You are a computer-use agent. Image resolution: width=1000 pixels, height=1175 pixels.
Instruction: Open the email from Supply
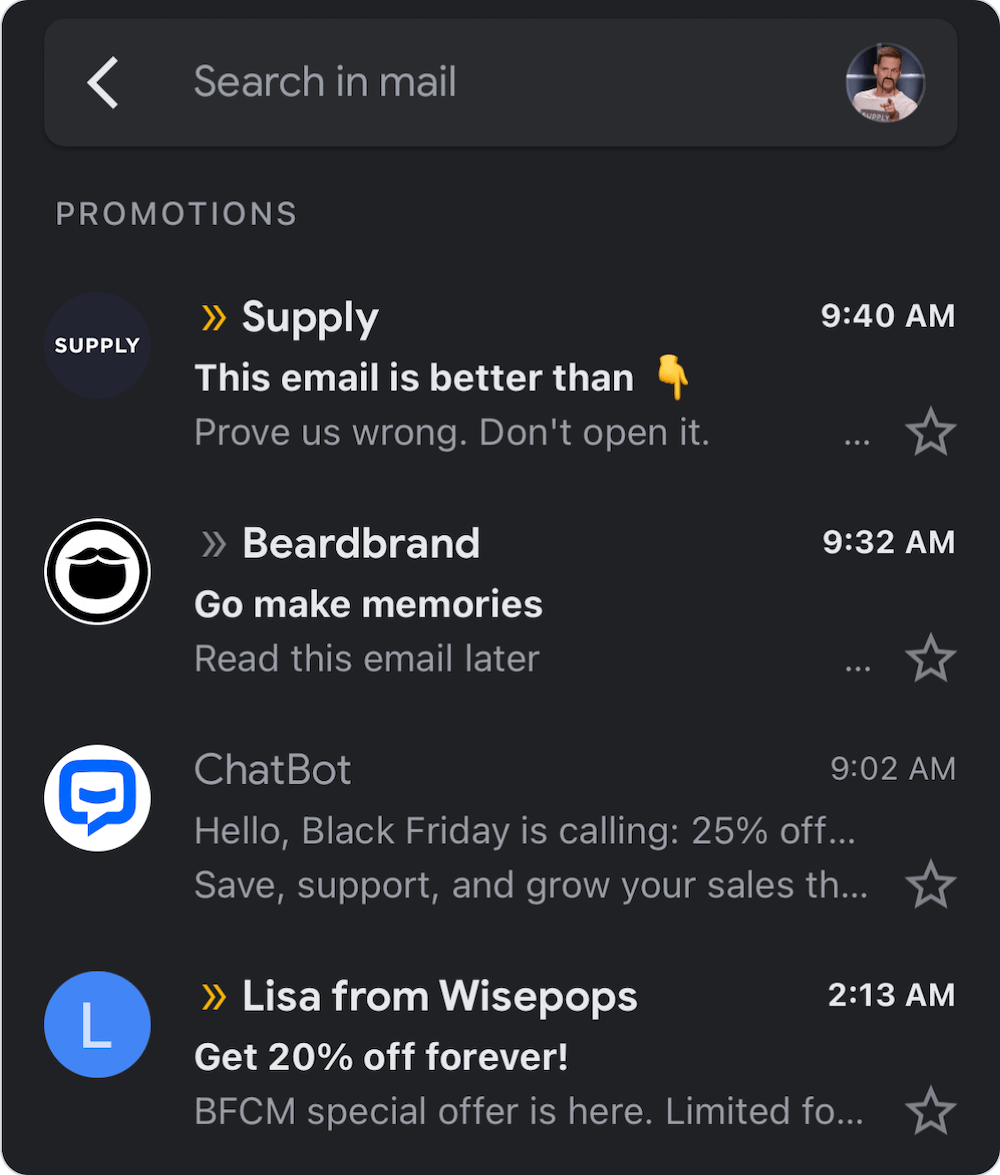[x=500, y=377]
